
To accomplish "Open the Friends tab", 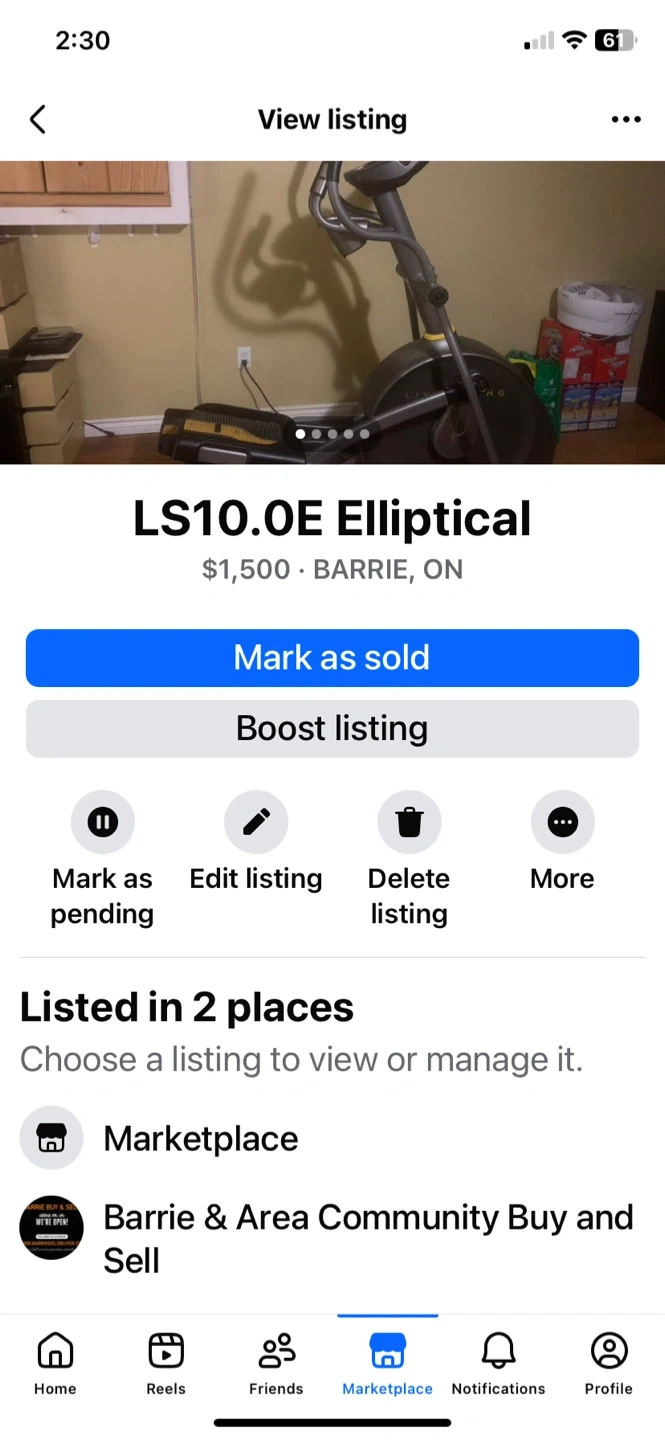I will (x=276, y=1363).
